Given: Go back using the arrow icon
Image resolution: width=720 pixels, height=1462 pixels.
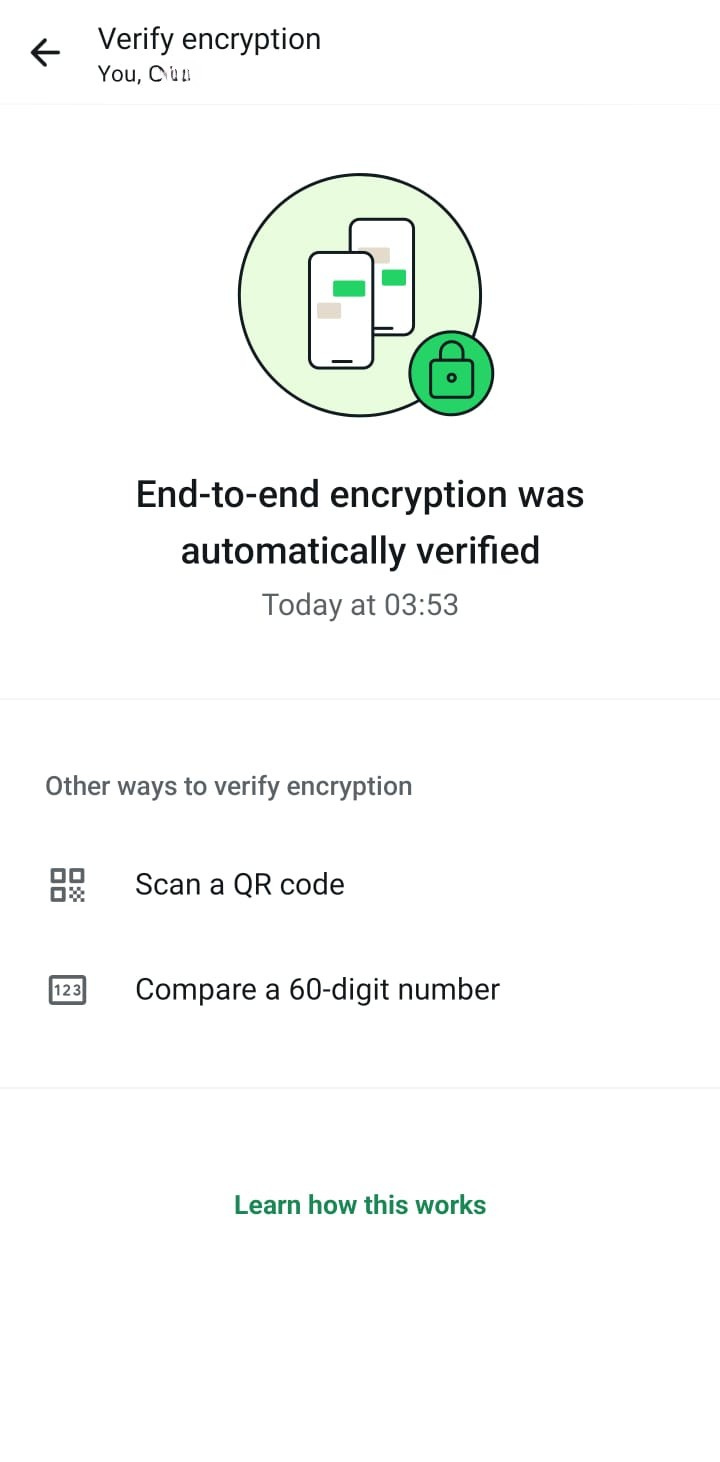Looking at the screenshot, I should pyautogui.click(x=46, y=53).
